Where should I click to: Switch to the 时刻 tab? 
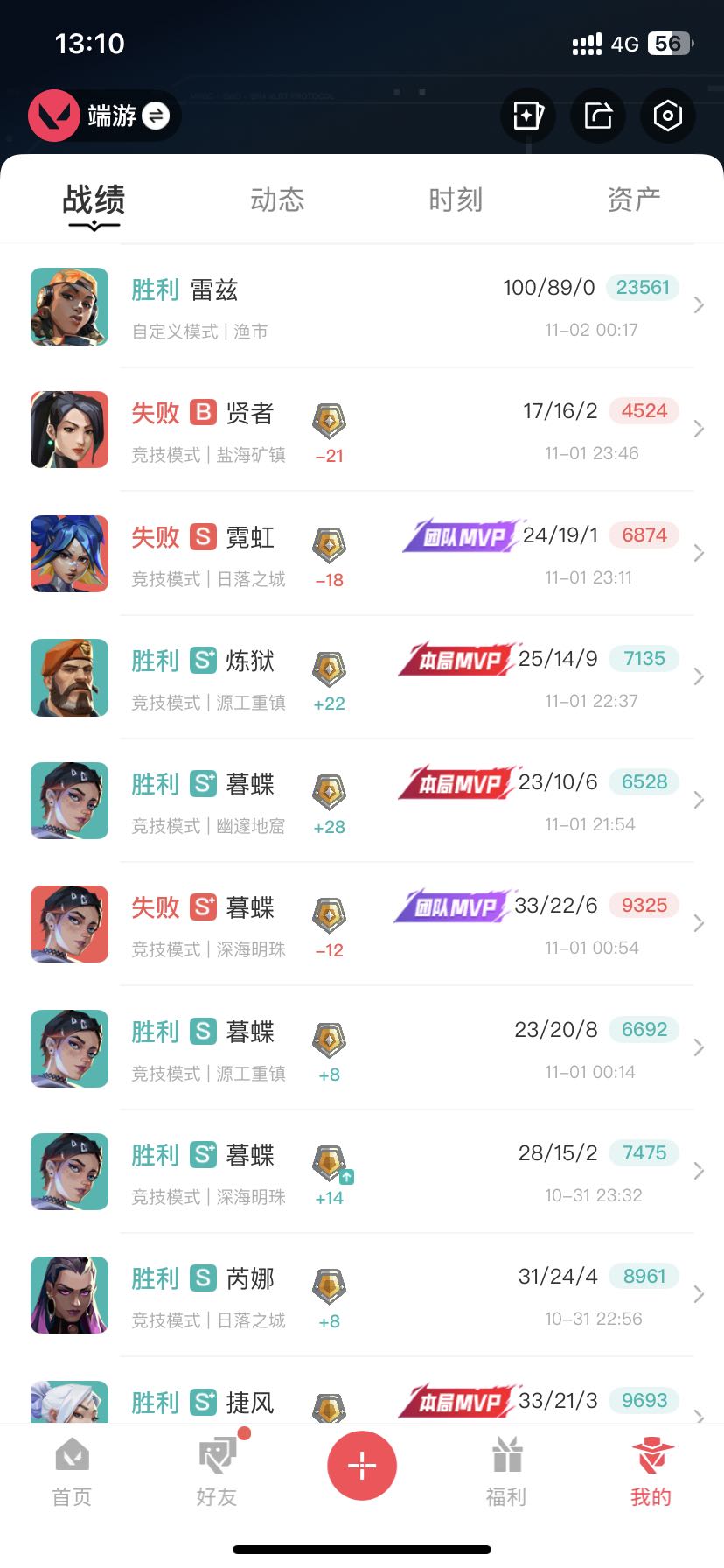456,199
